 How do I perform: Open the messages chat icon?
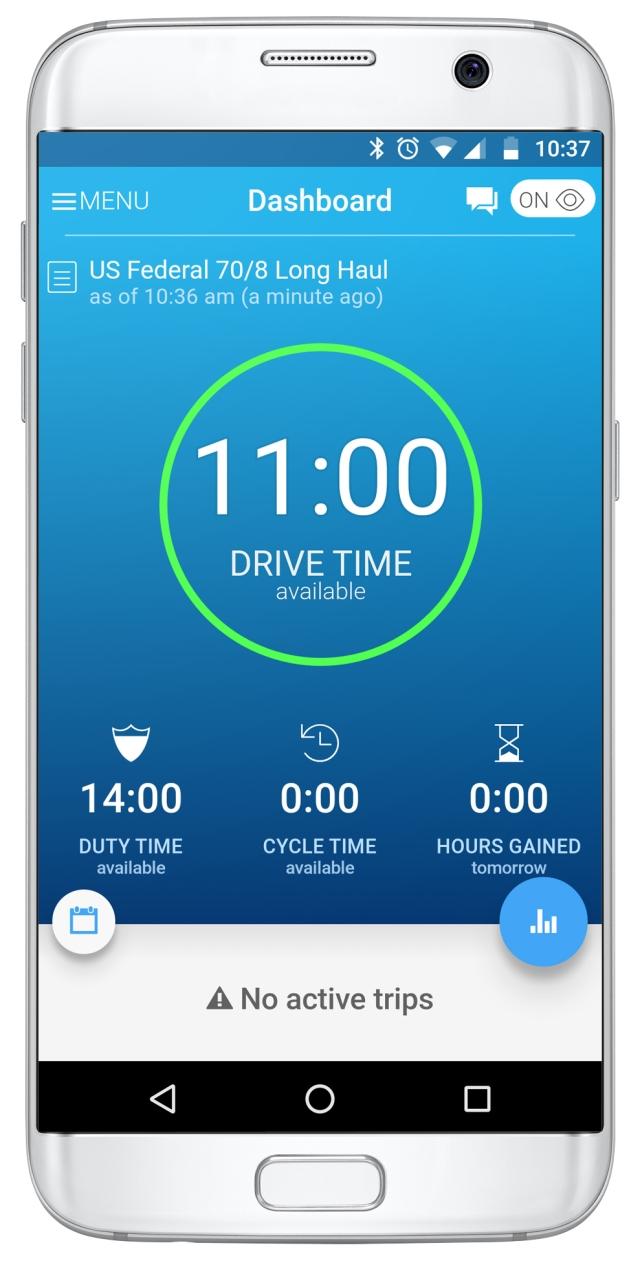[481, 200]
